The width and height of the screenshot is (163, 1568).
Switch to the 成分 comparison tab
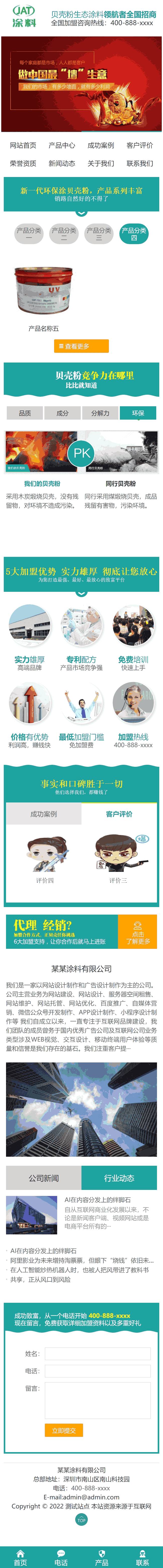click(x=63, y=413)
